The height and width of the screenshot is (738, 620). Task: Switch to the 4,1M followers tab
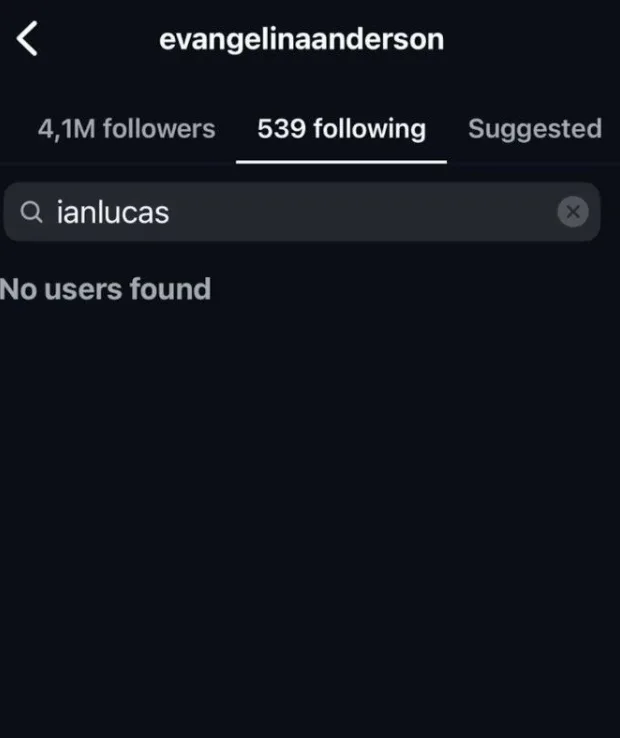click(x=126, y=129)
